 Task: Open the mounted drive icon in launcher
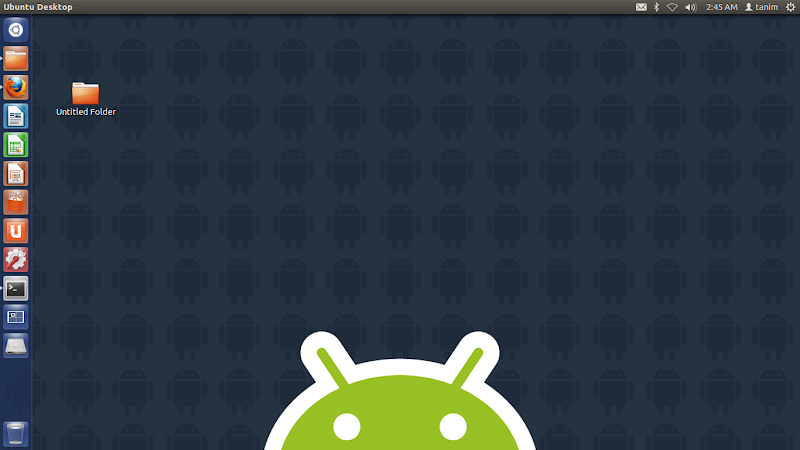click(16, 346)
